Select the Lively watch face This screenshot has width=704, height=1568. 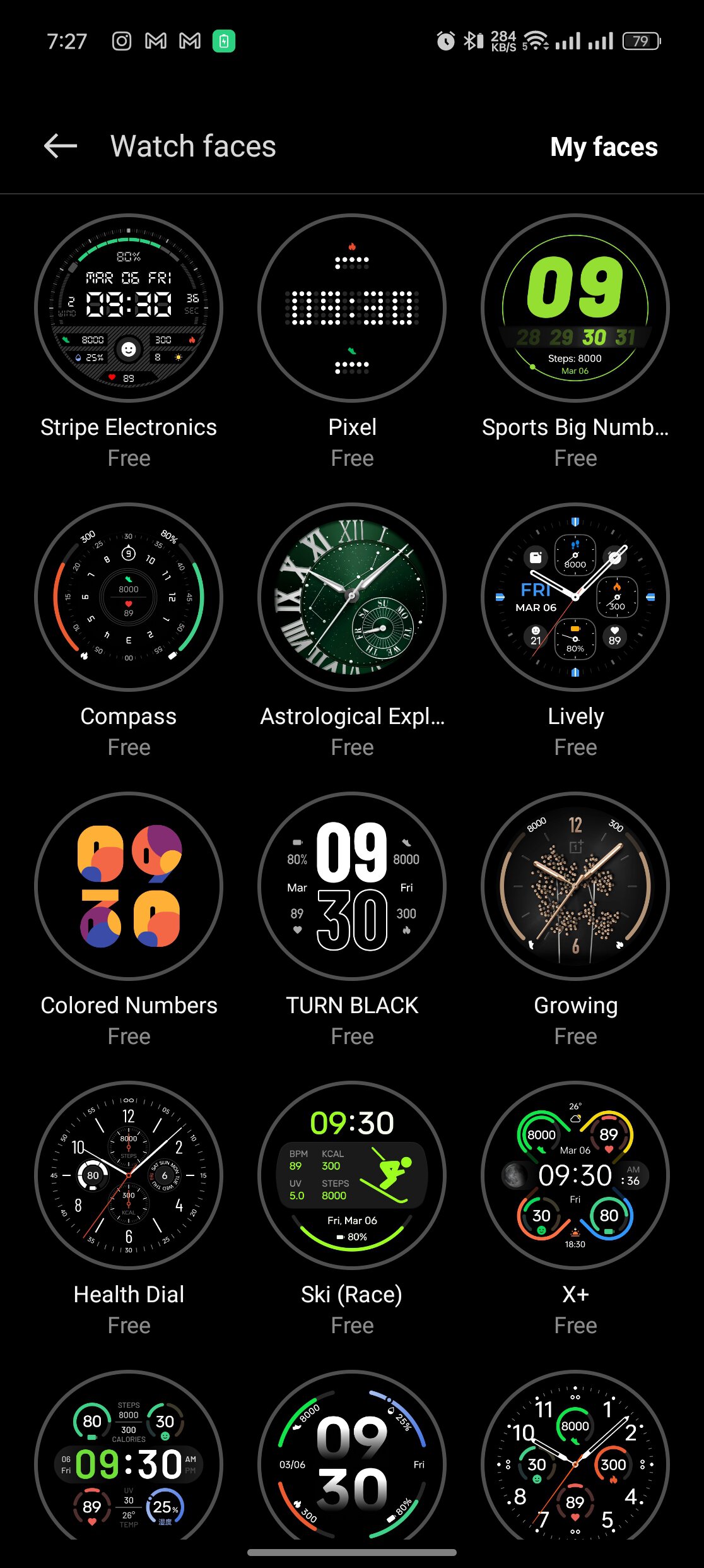(x=575, y=597)
